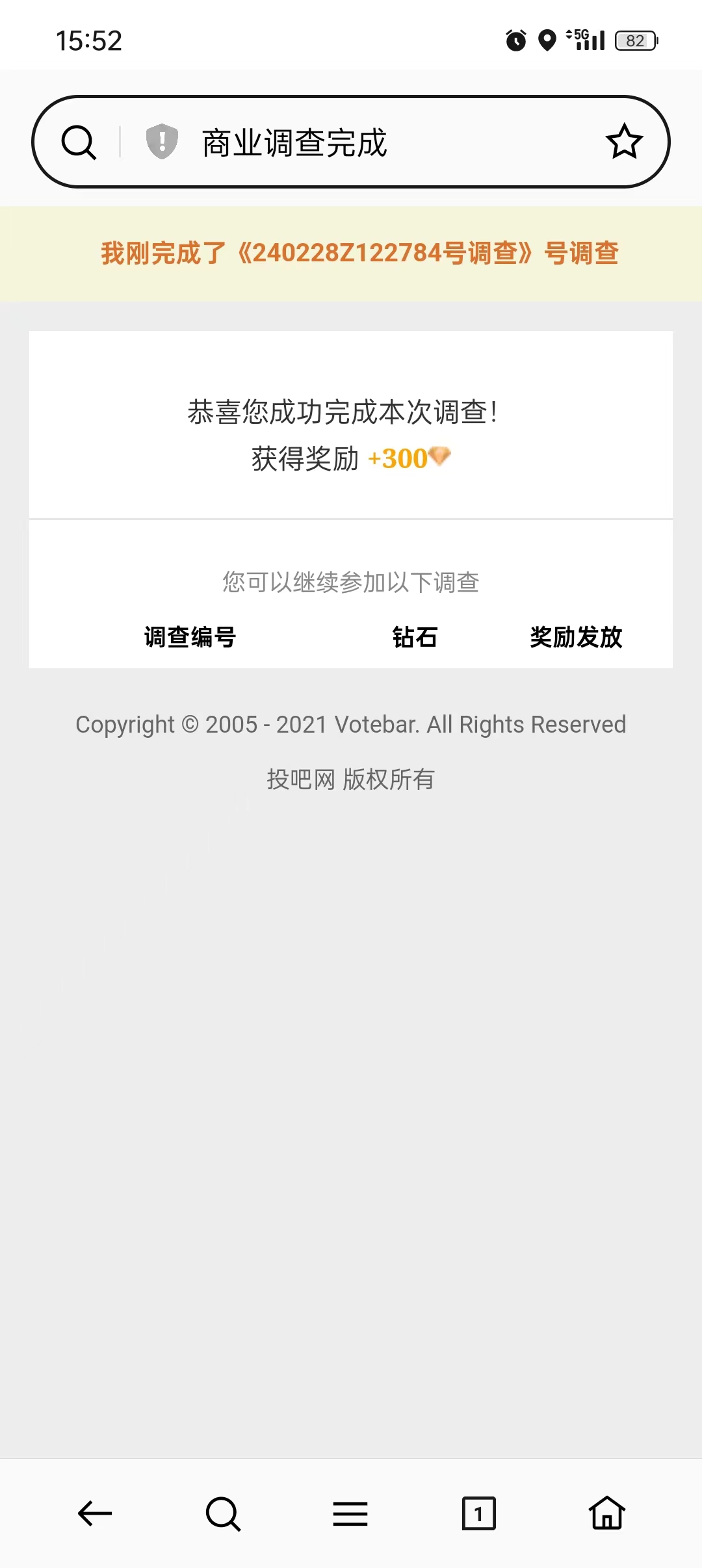Return to the browser home page
This screenshot has height=1568, width=702.
[x=607, y=1513]
